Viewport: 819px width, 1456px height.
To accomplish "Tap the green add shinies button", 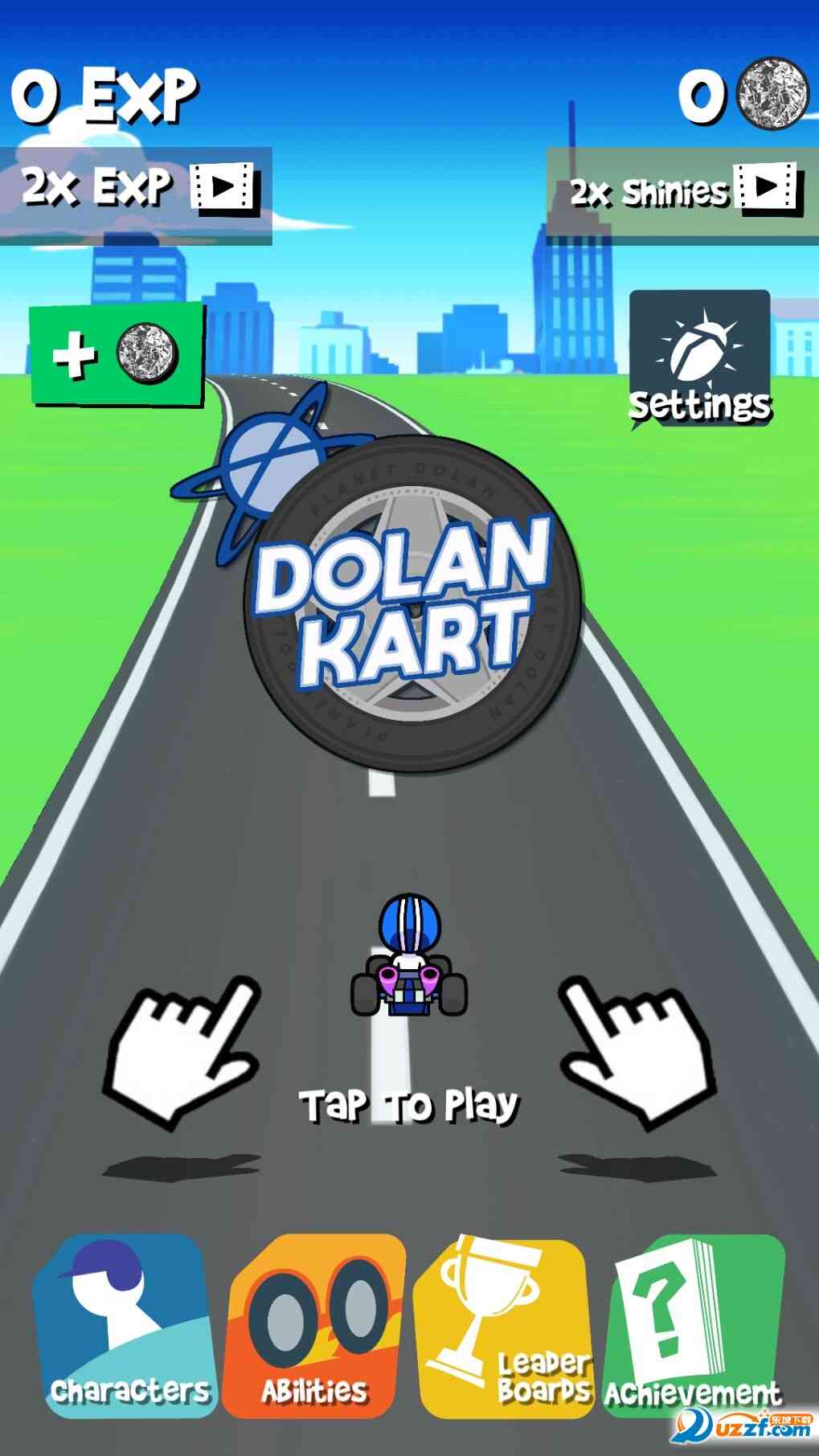I will coord(116,354).
